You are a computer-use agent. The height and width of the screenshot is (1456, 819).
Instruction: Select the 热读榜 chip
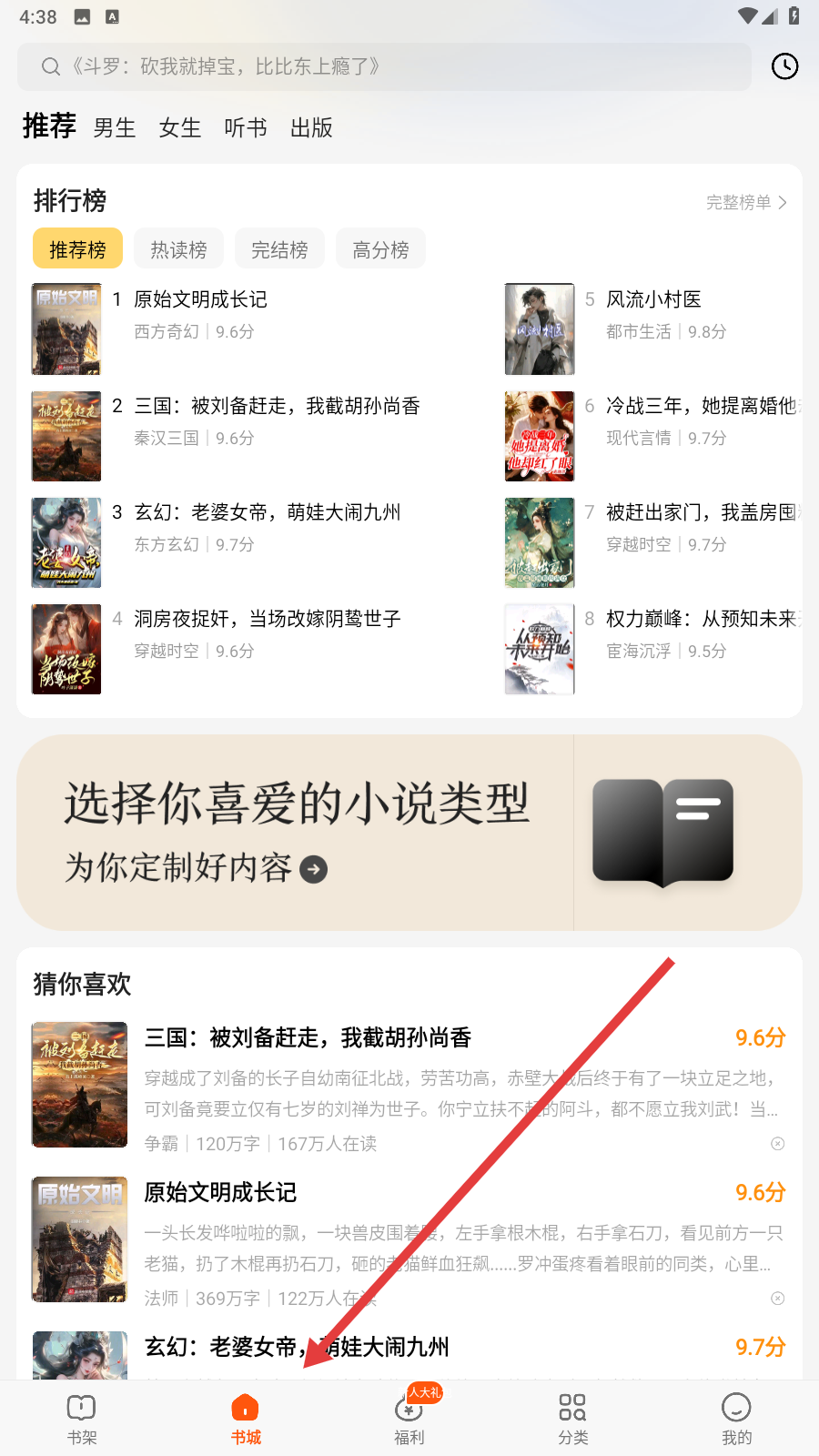coord(178,249)
